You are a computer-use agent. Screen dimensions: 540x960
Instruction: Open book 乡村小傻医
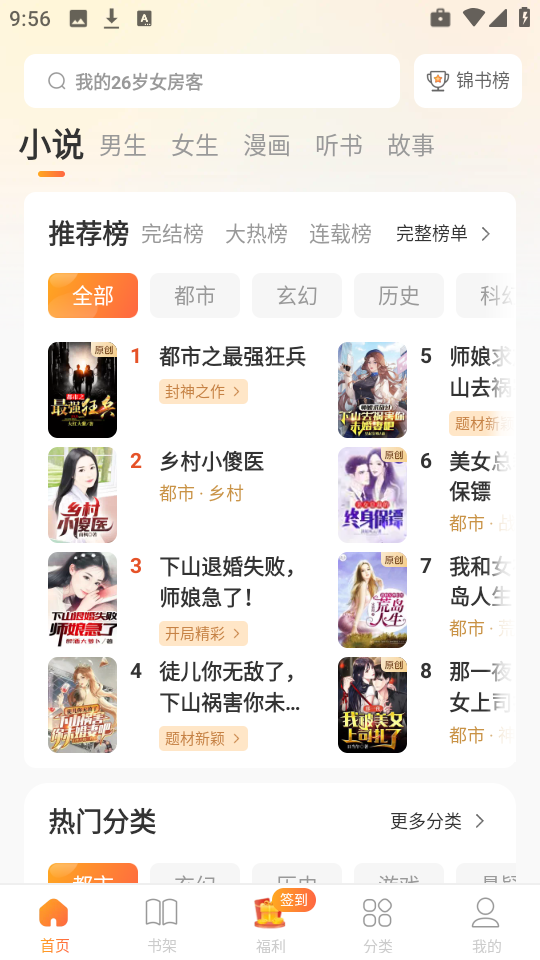[211, 461]
